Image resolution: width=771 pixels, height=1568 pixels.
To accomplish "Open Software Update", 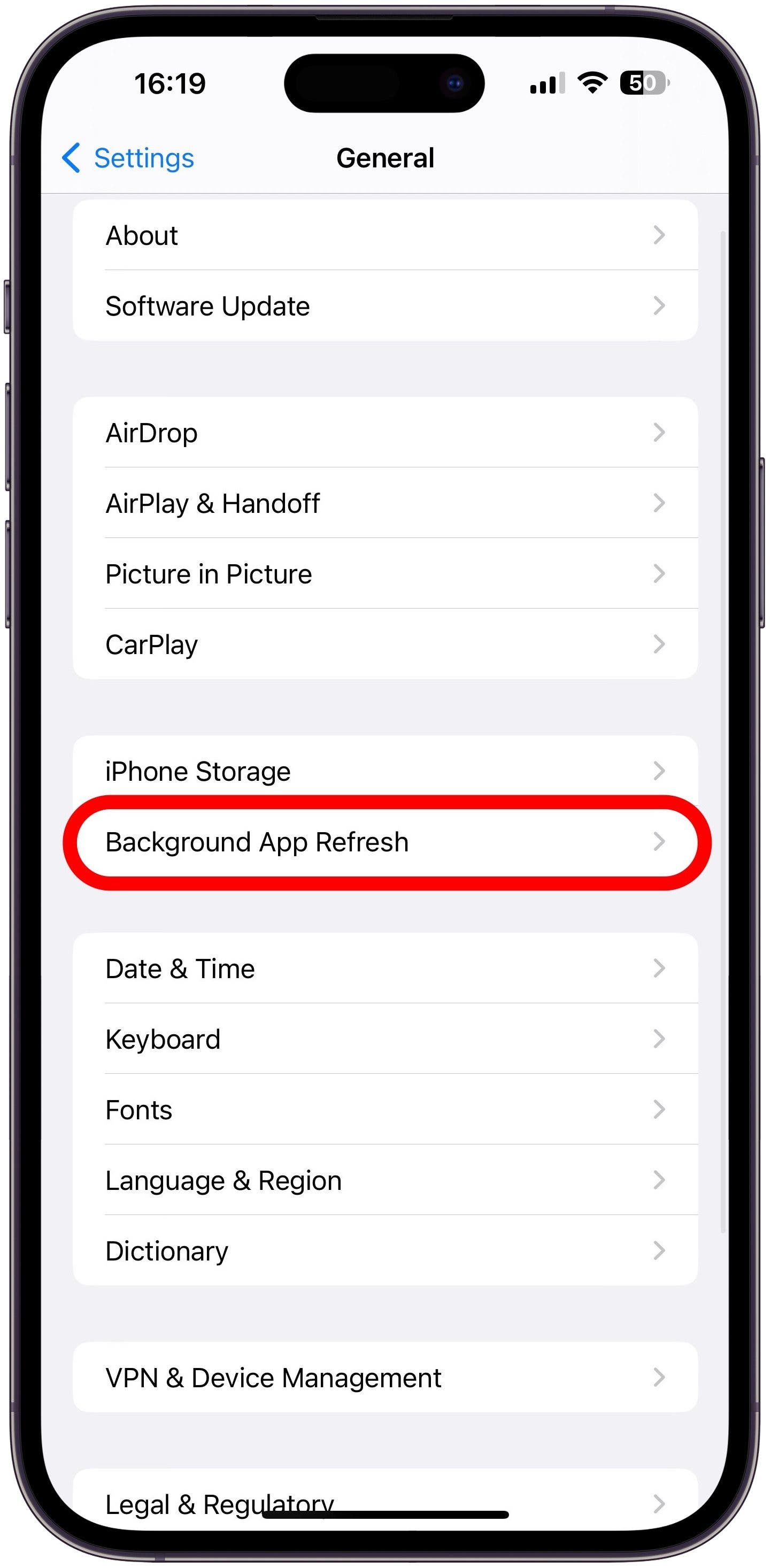I will [x=384, y=306].
